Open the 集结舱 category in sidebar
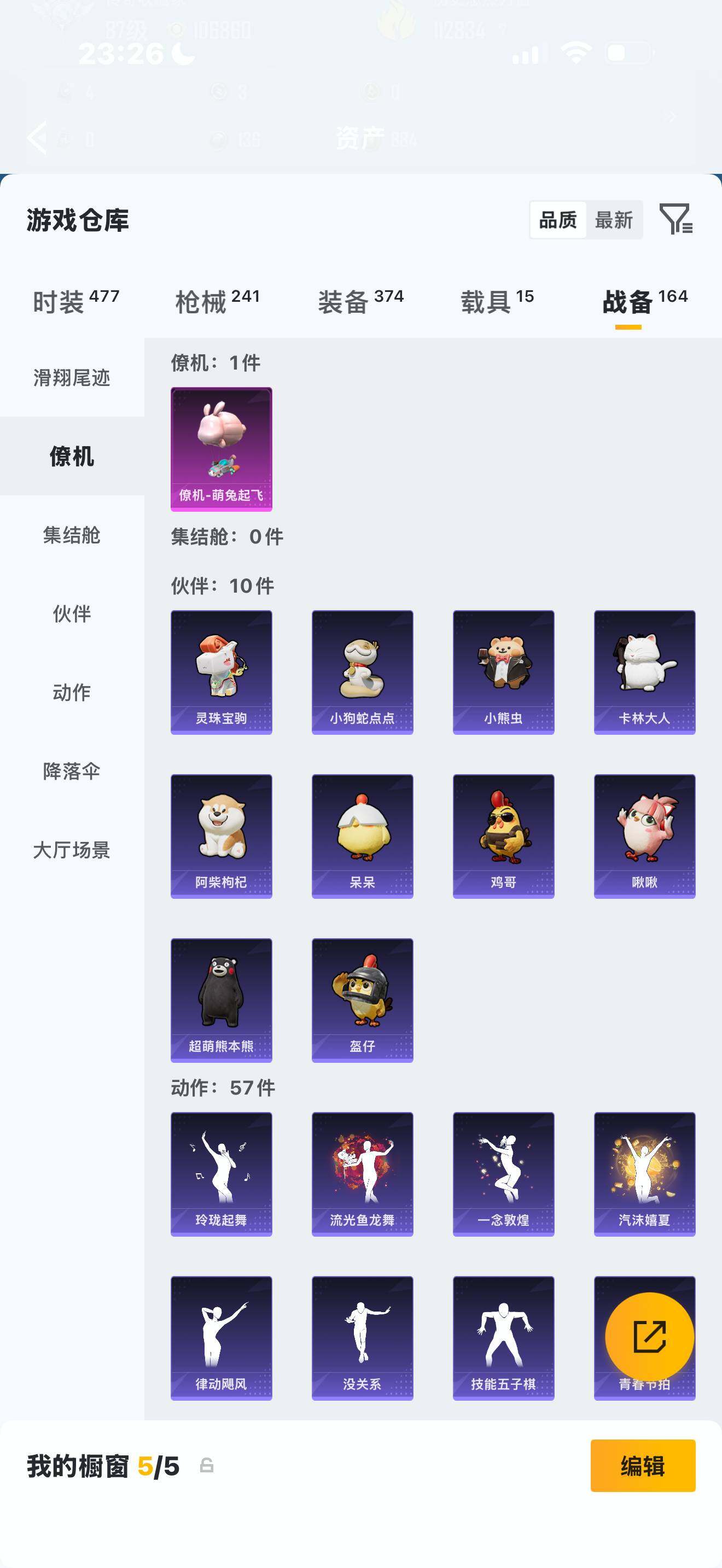 71,536
